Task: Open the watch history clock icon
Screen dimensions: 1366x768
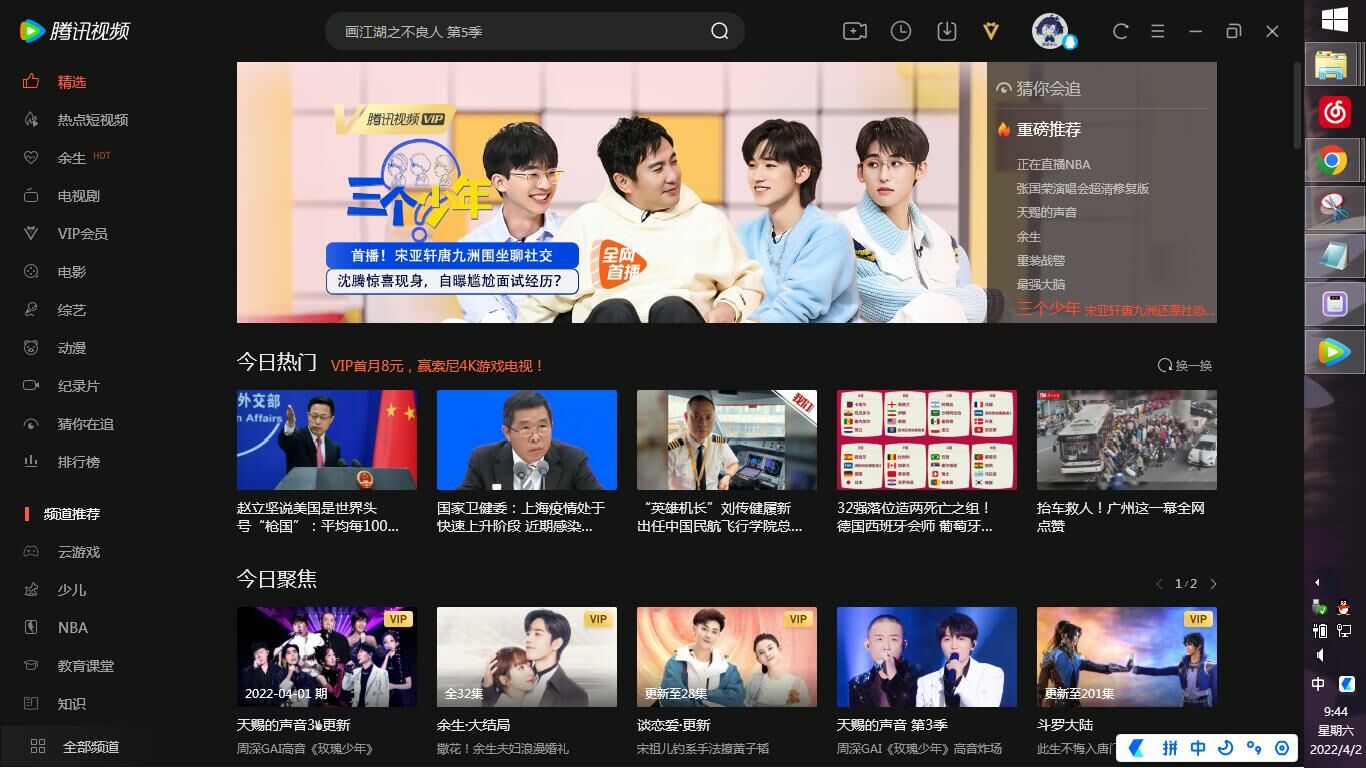Action: coord(901,31)
